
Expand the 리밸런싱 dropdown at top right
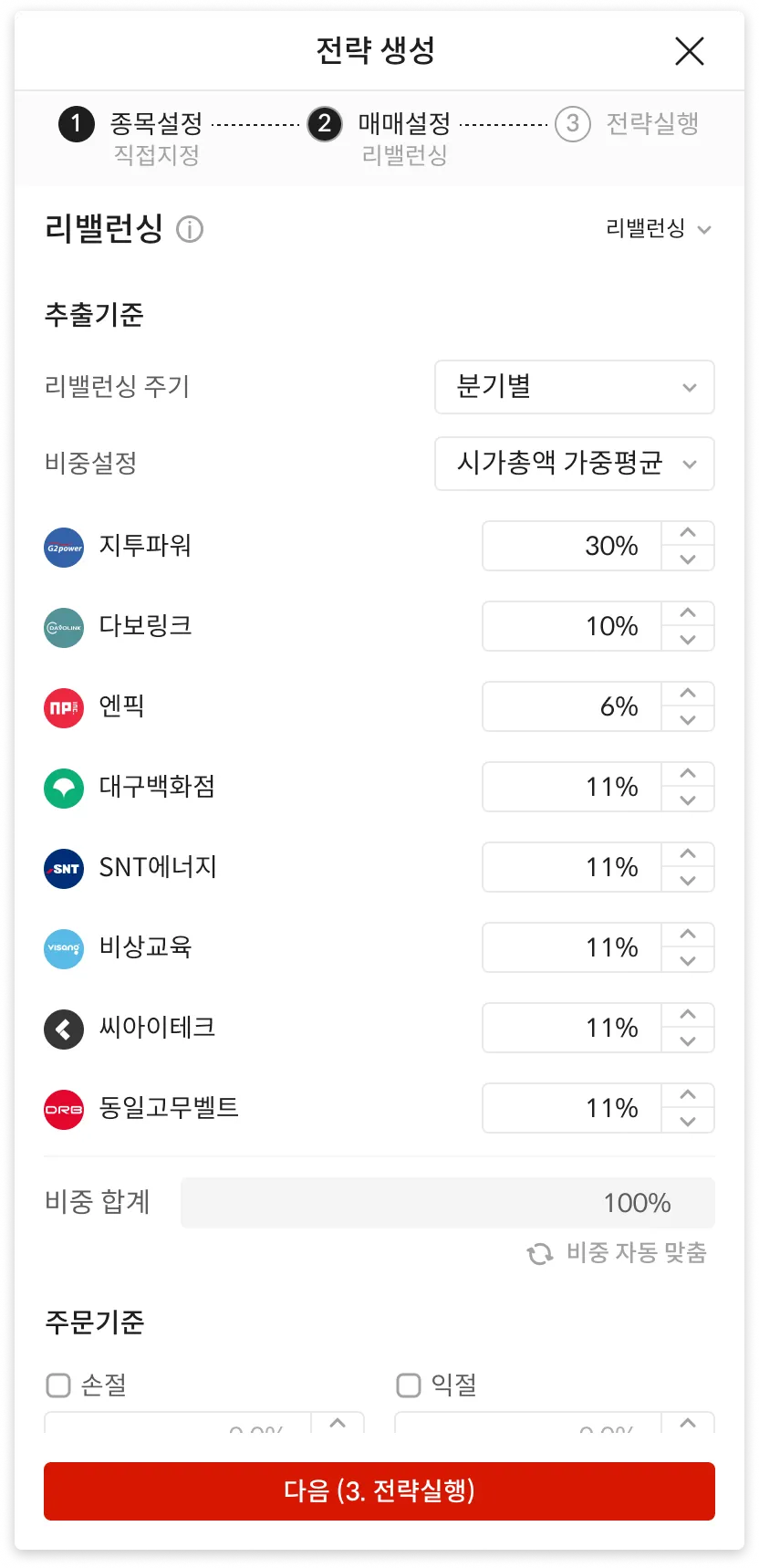658,229
